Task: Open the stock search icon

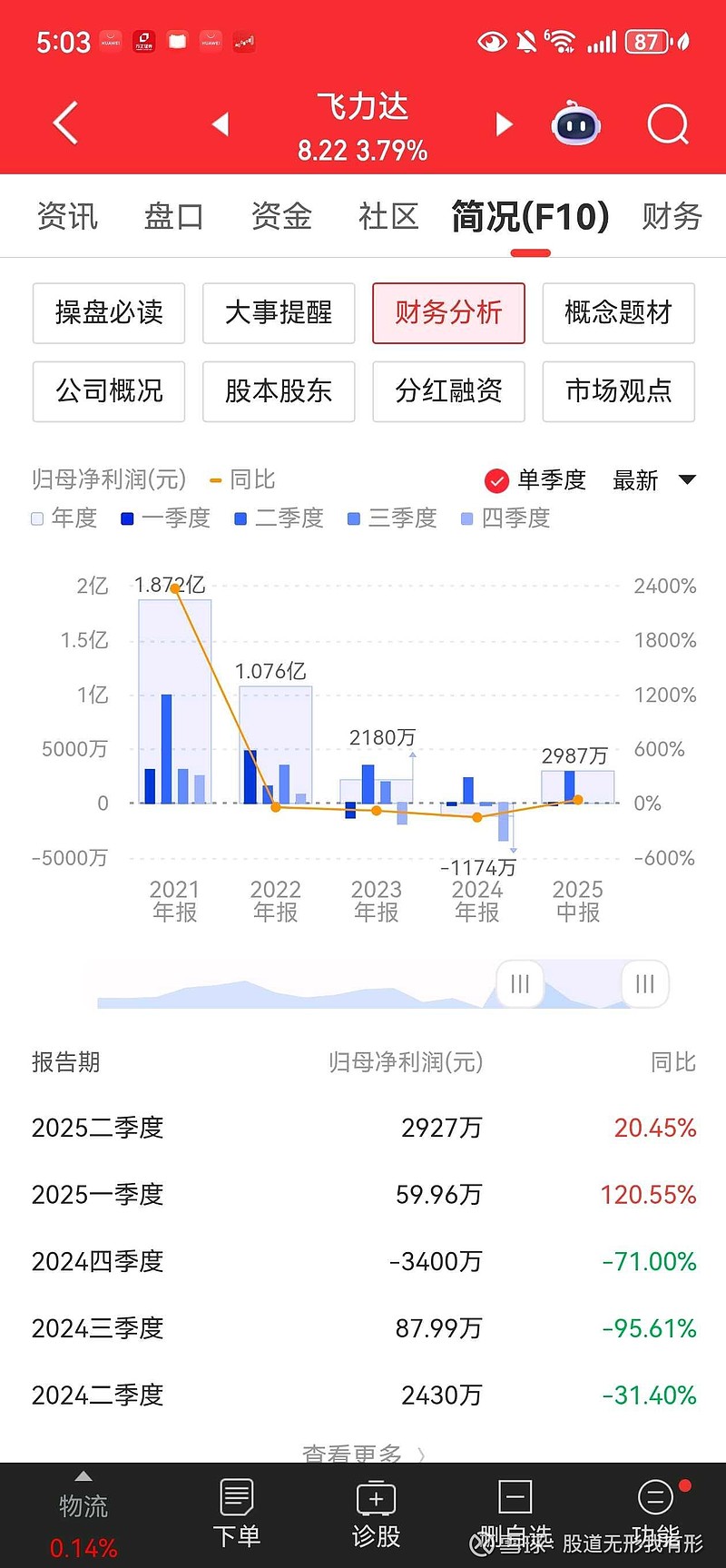Action: 668,124
